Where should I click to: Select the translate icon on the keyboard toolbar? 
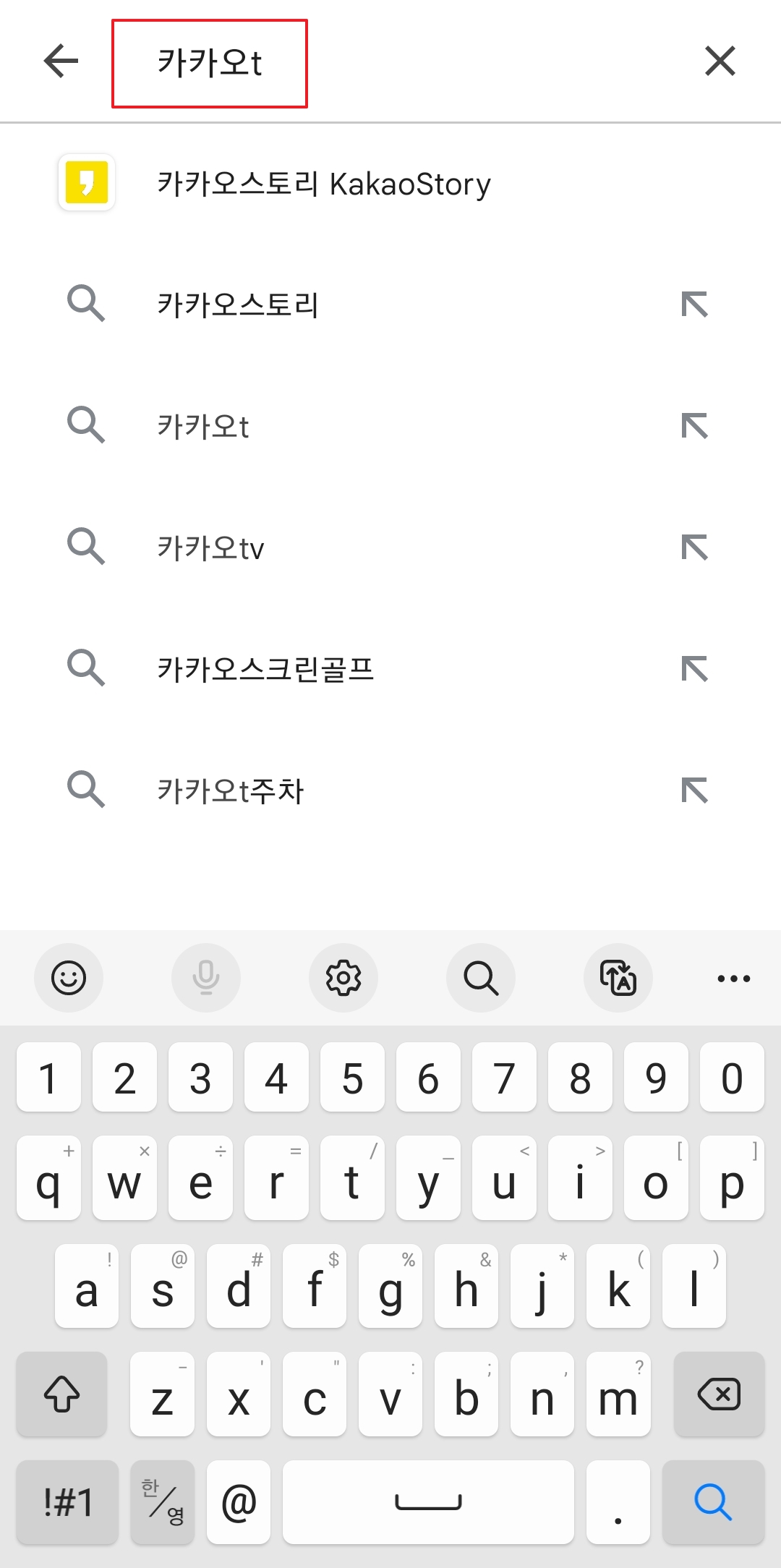point(618,978)
